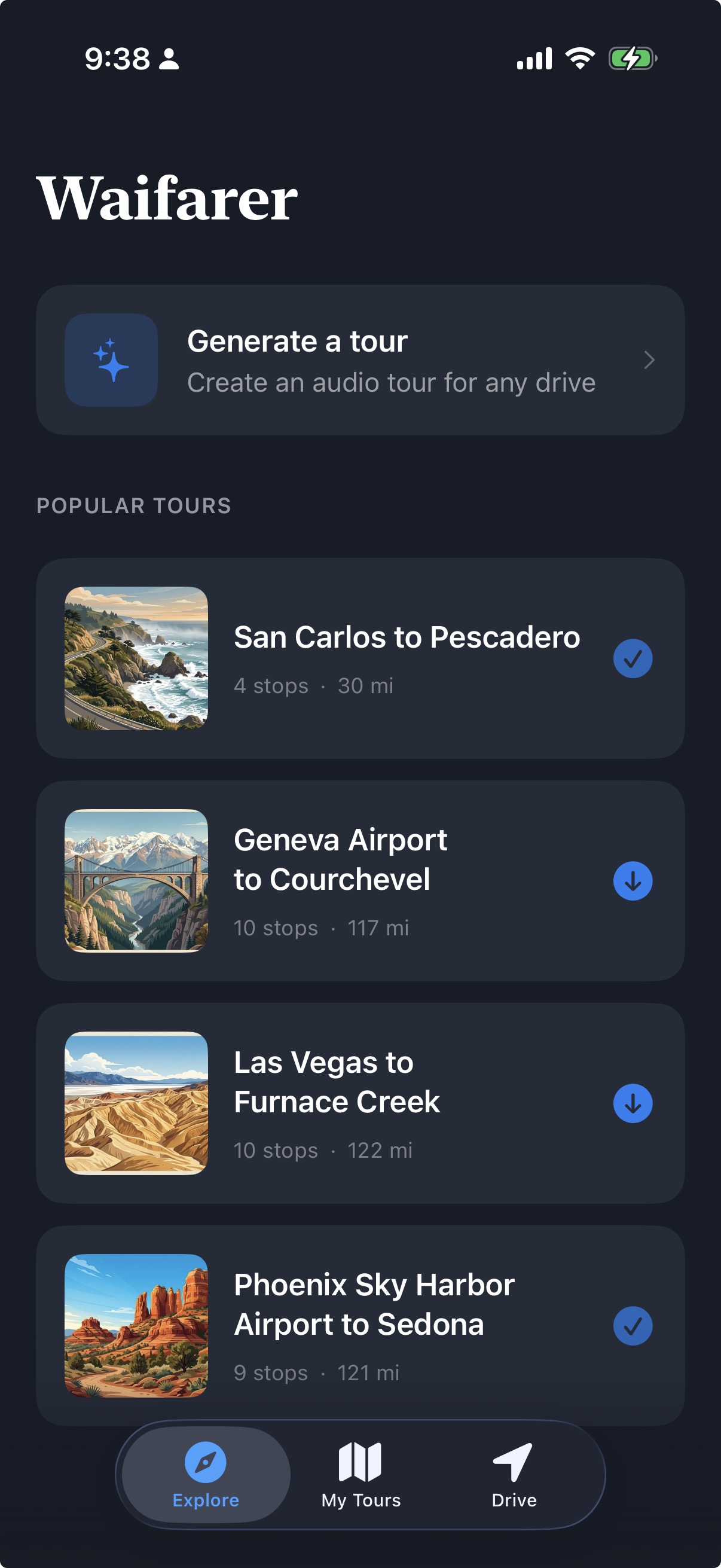Open the Generate a tour feature
The width and height of the screenshot is (721, 1568).
360,360
